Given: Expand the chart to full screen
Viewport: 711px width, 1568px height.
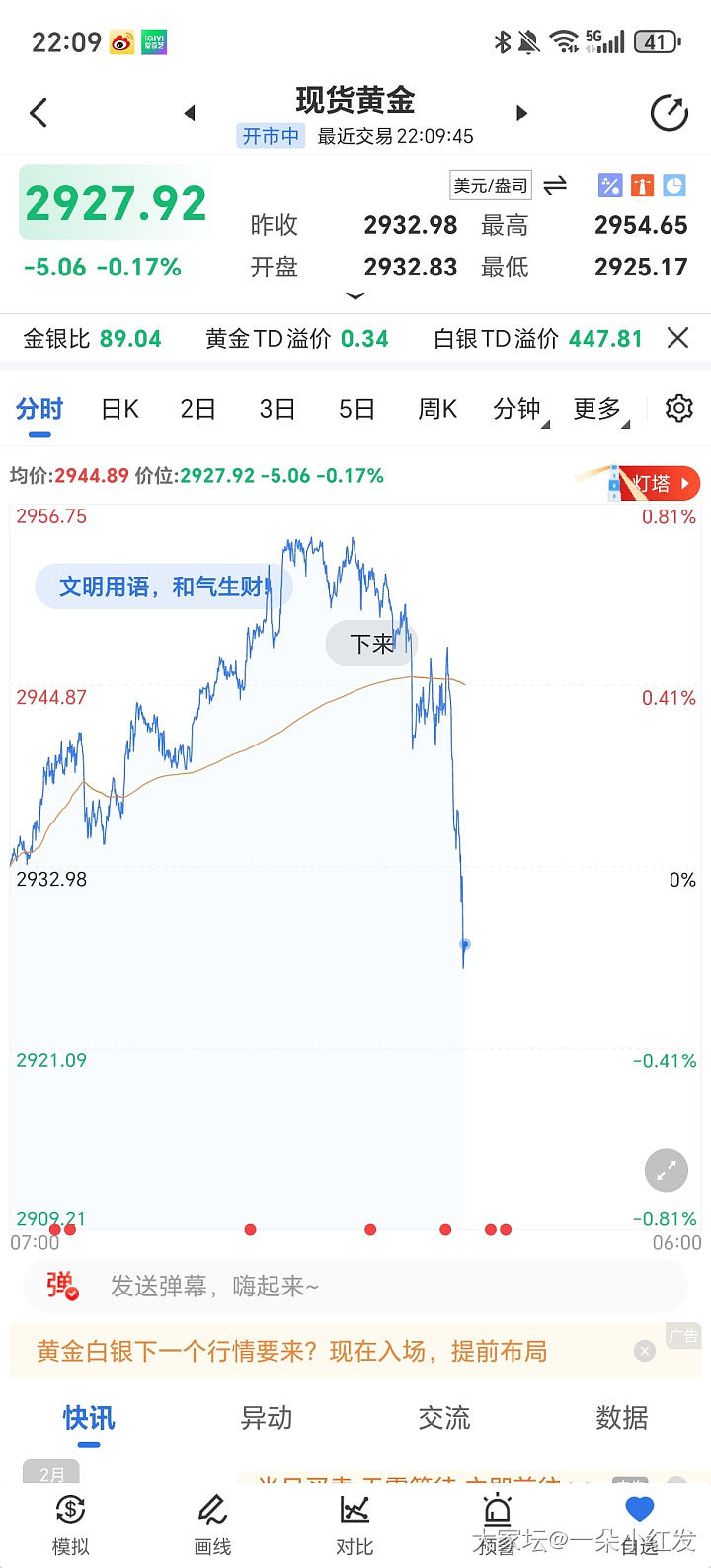Looking at the screenshot, I should point(667,1171).
